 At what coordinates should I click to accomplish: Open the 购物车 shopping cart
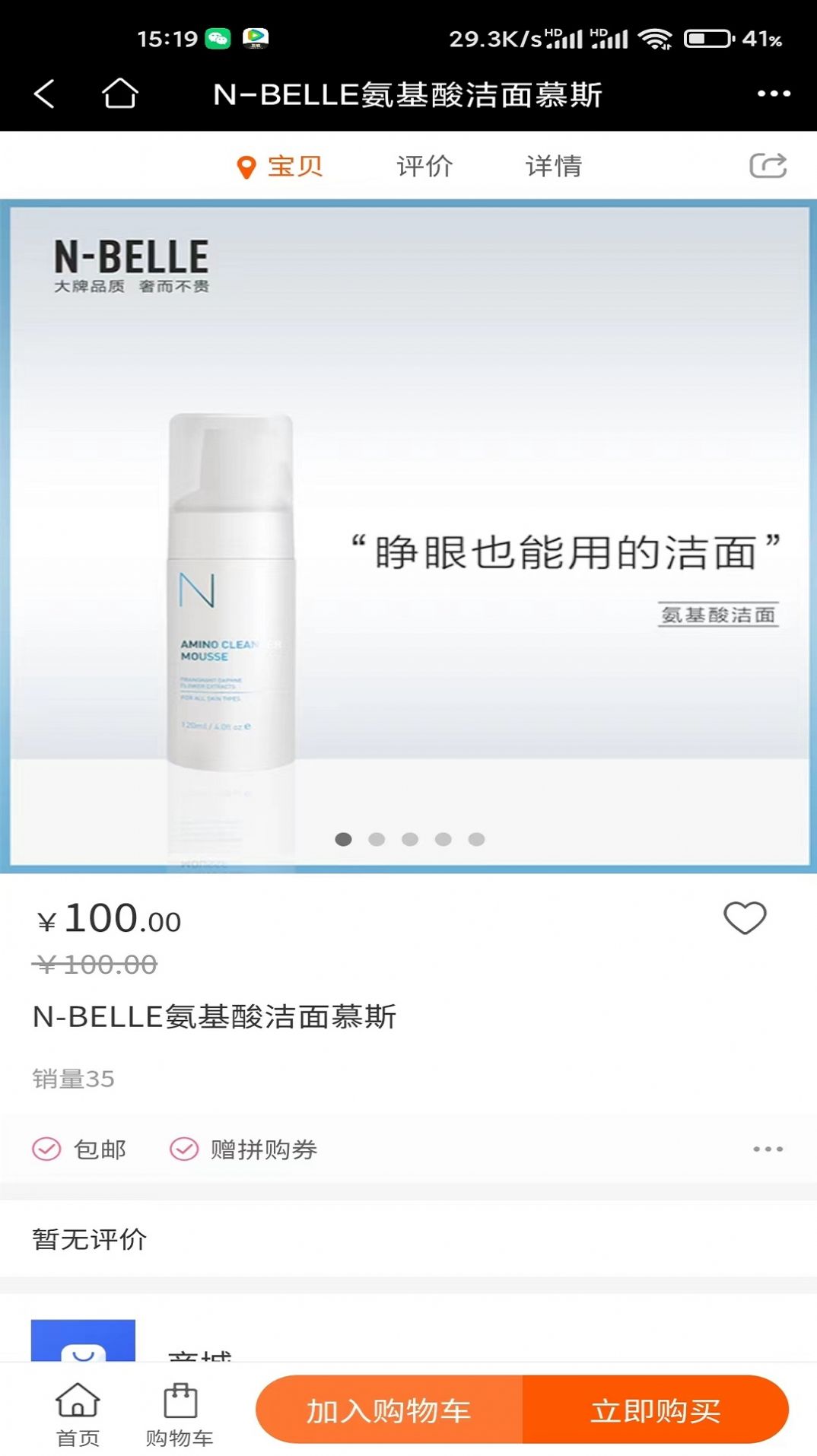click(x=180, y=1413)
